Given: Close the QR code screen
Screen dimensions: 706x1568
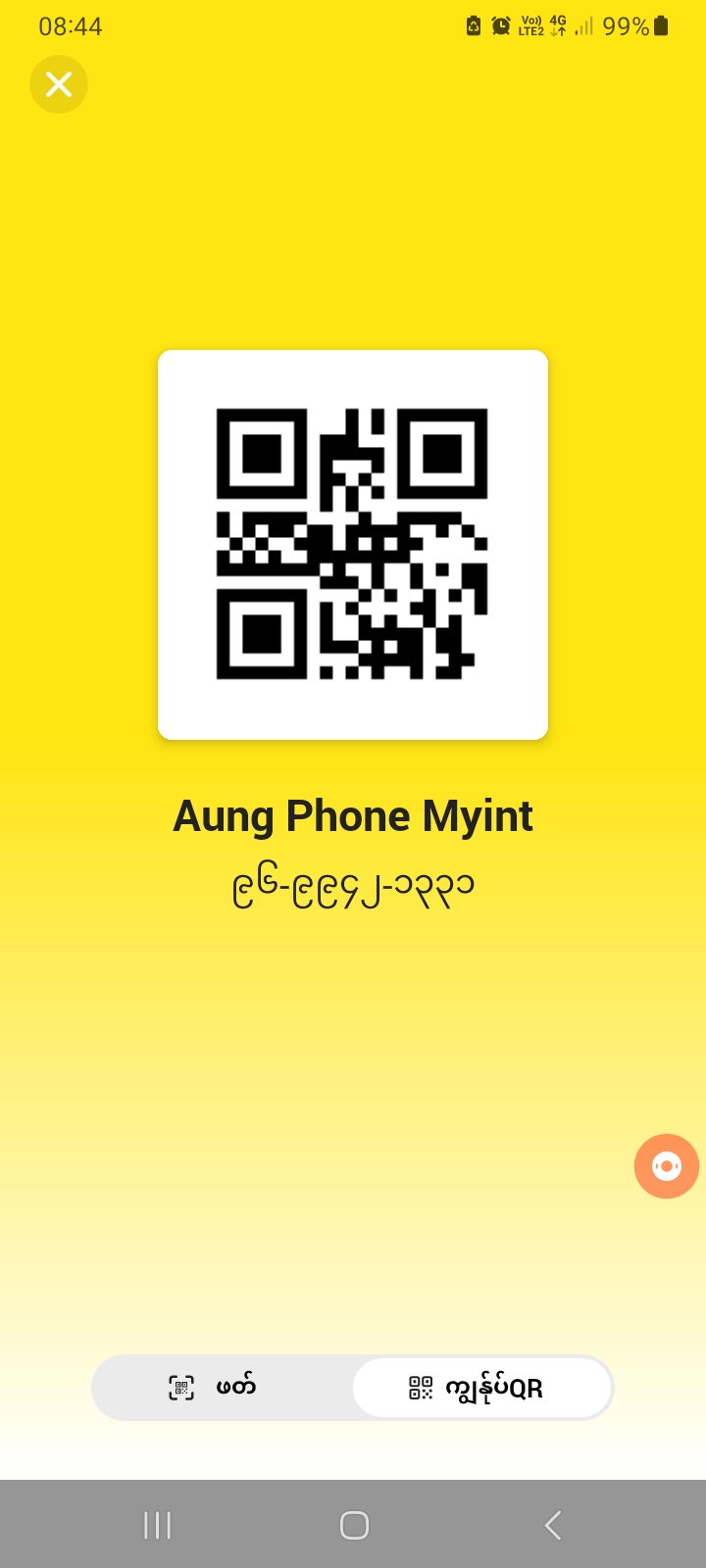Looking at the screenshot, I should pos(59,85).
